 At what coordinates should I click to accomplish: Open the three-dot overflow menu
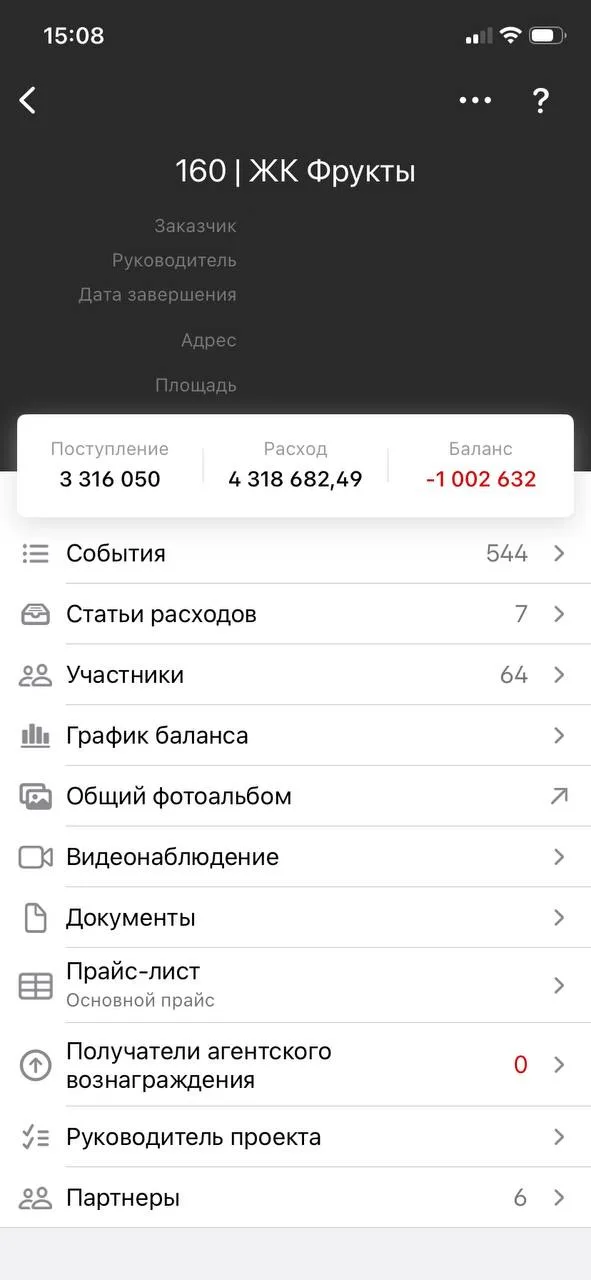(475, 100)
